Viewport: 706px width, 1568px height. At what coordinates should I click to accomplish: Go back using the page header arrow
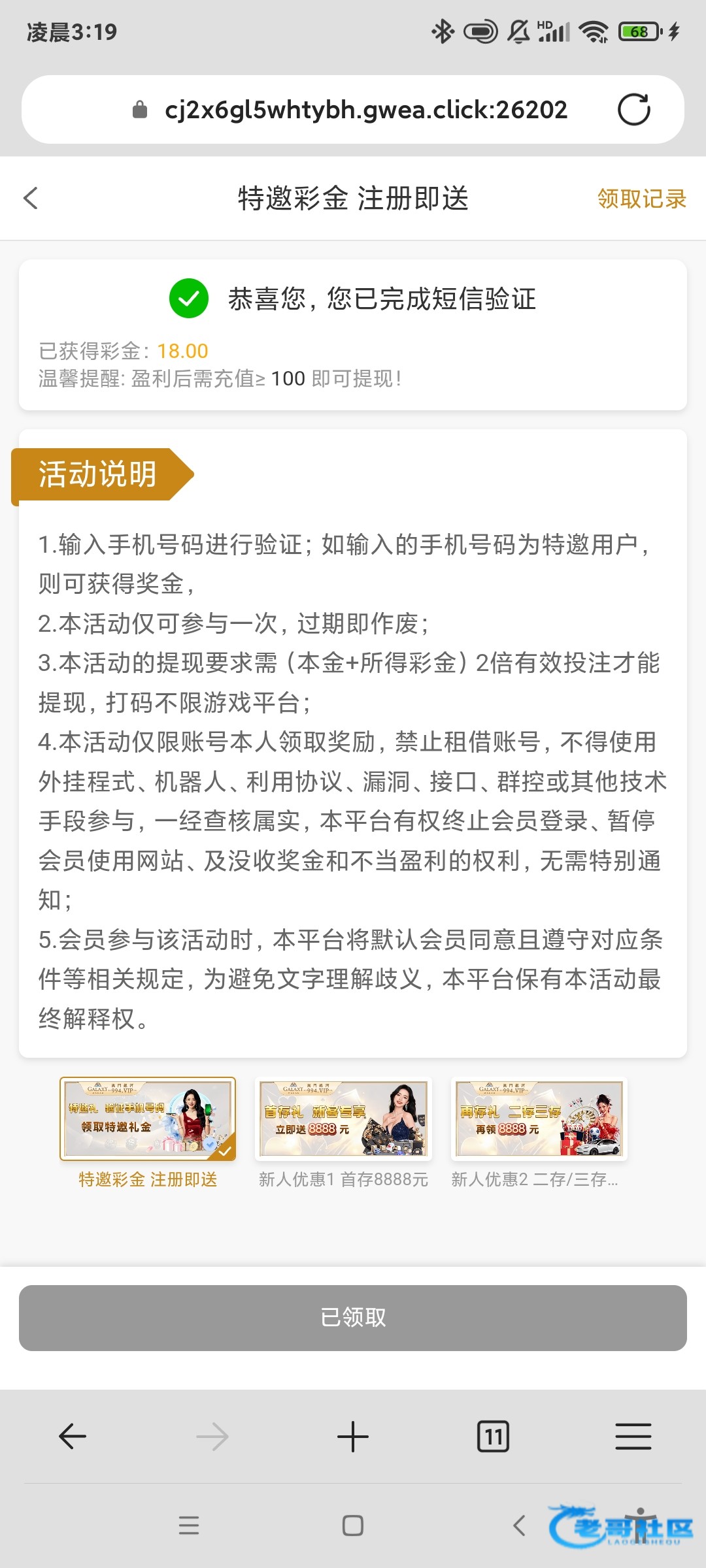(x=31, y=199)
